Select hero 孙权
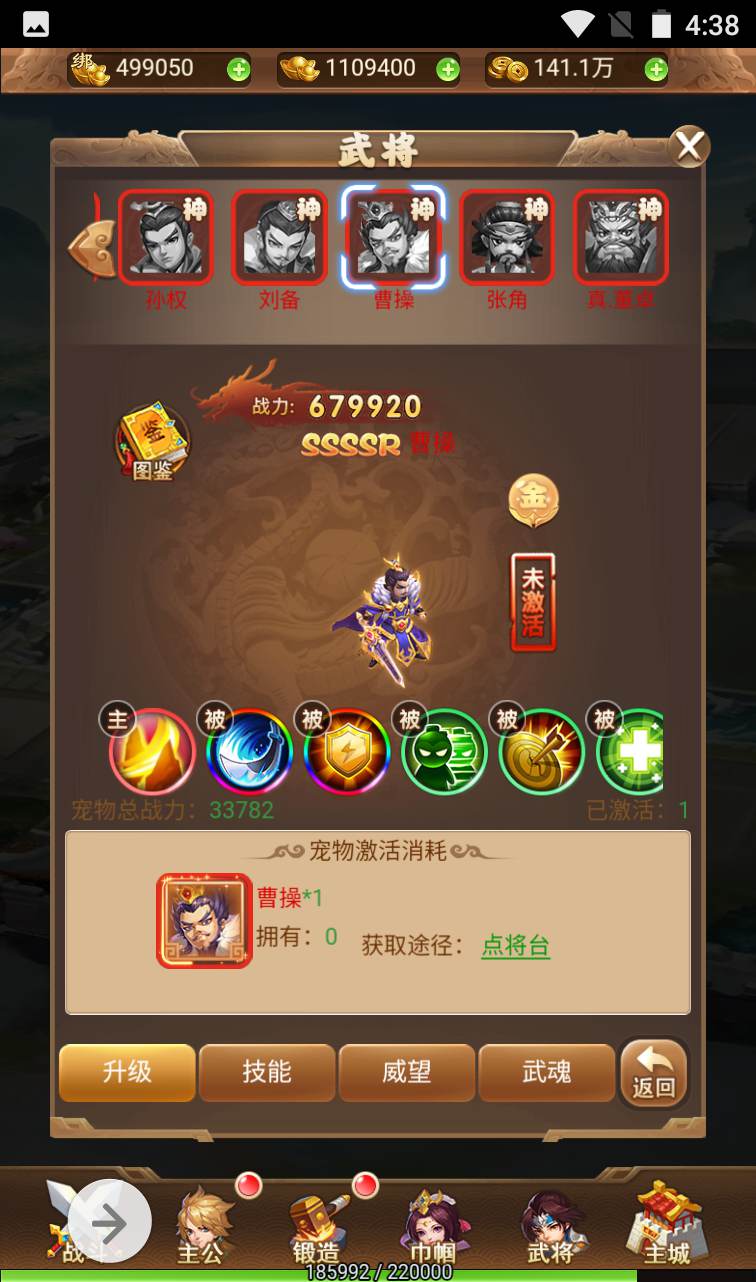 pos(166,238)
